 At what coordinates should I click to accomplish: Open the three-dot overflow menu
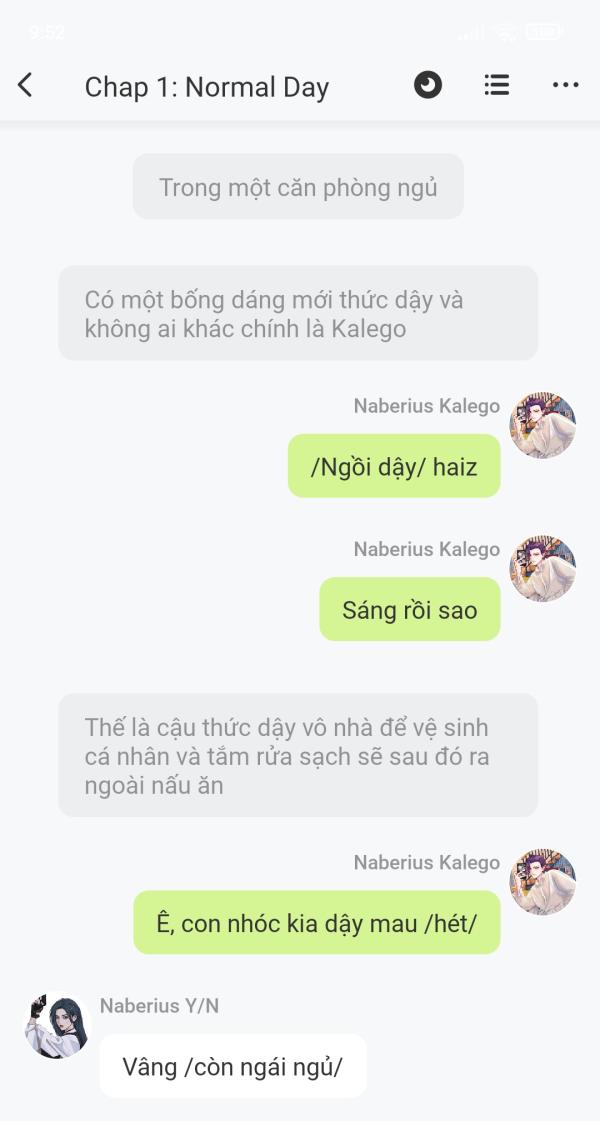(565, 86)
